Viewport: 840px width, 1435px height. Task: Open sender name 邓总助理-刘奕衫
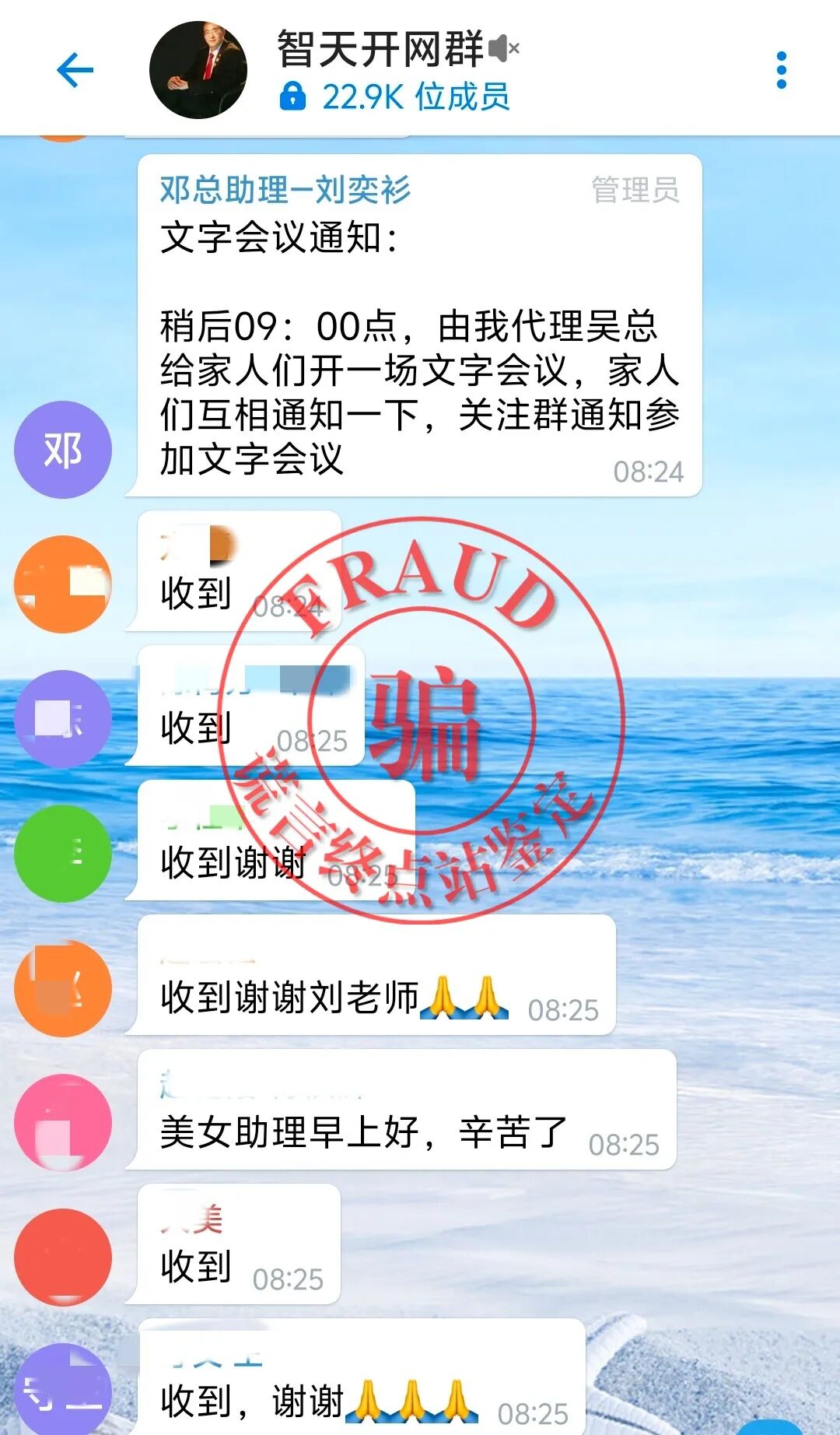point(285,190)
